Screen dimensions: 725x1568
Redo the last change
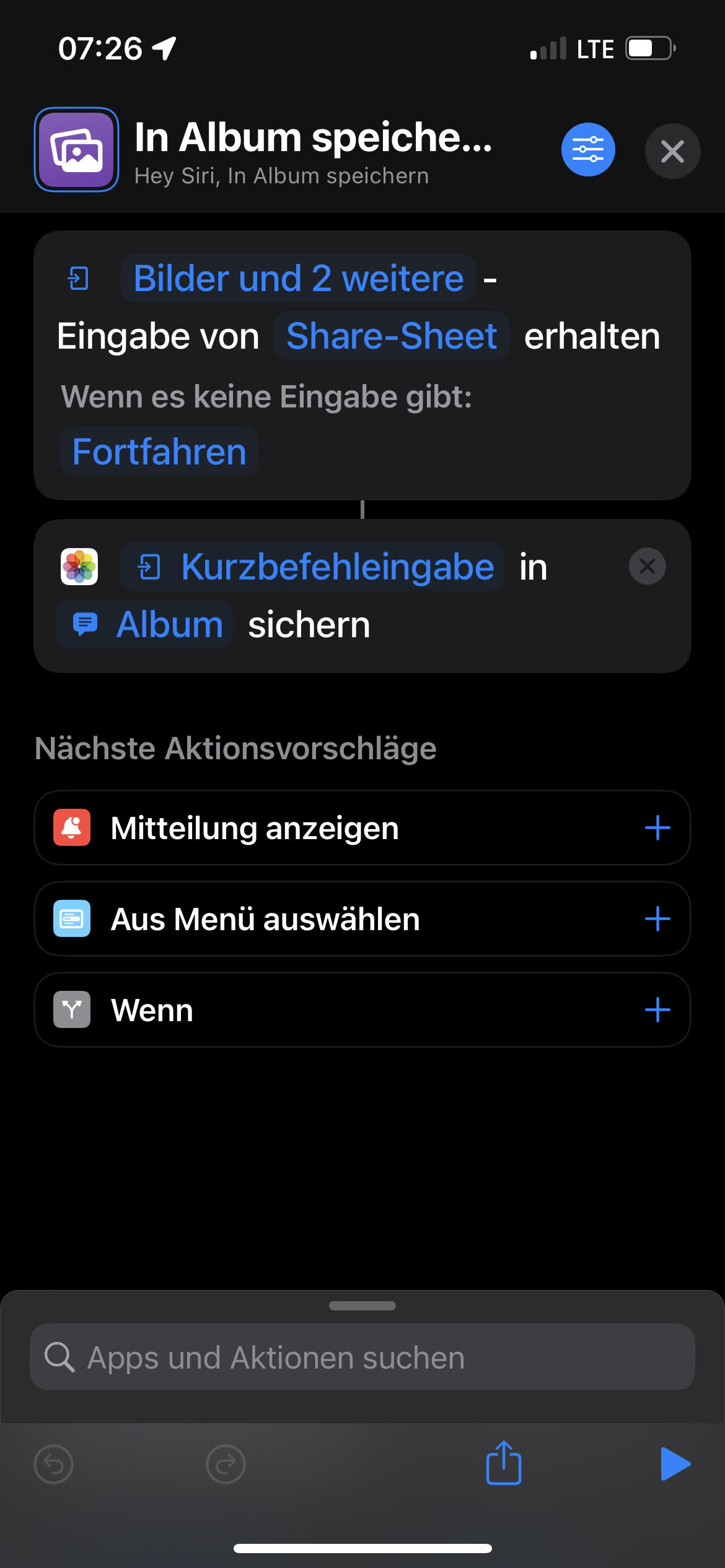click(x=226, y=1465)
